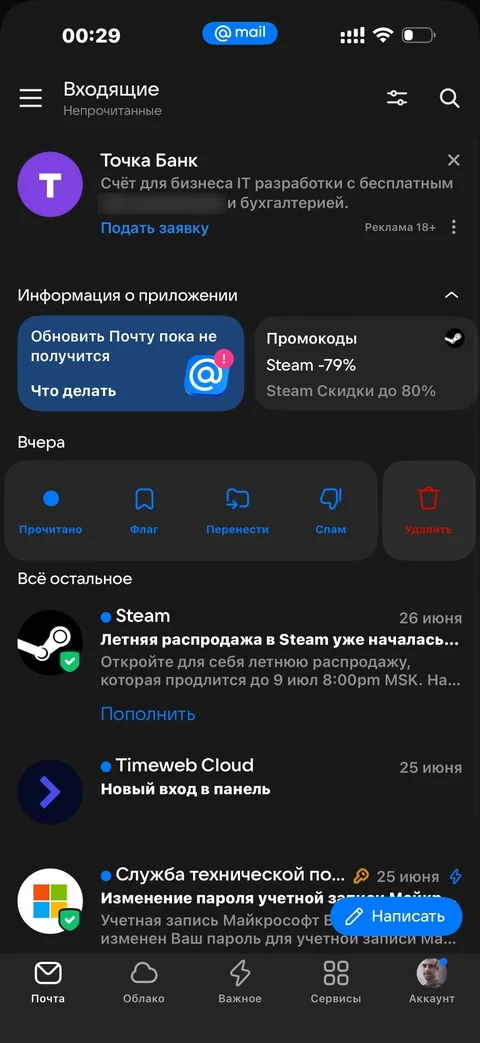Switch to the Облако tab
The width and height of the screenshot is (480, 1043).
click(144, 982)
